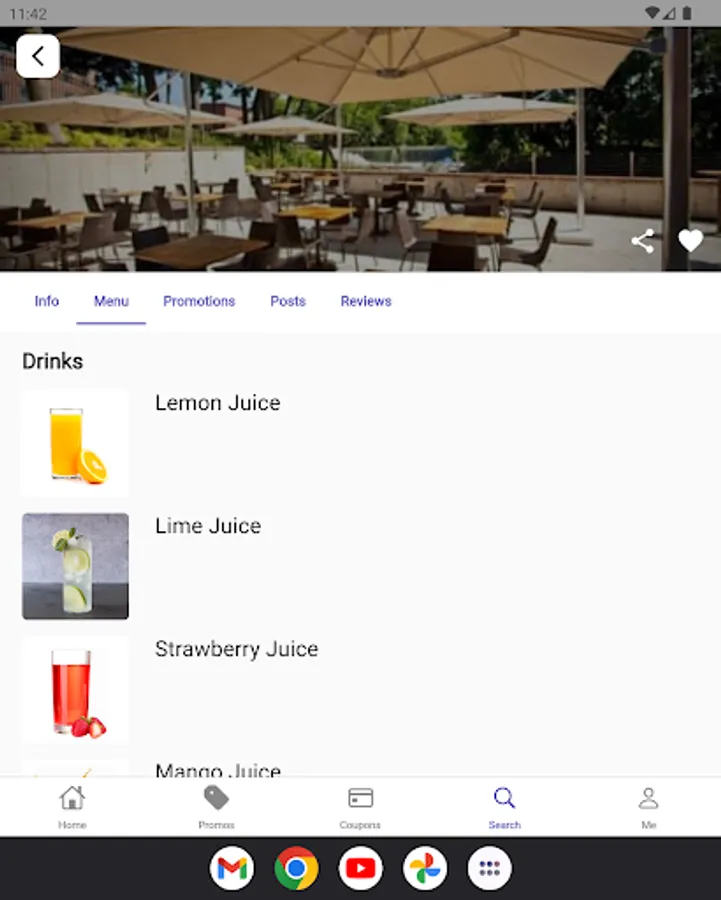Open the app drawer from taskbar
The height and width of the screenshot is (900, 721).
(x=489, y=868)
